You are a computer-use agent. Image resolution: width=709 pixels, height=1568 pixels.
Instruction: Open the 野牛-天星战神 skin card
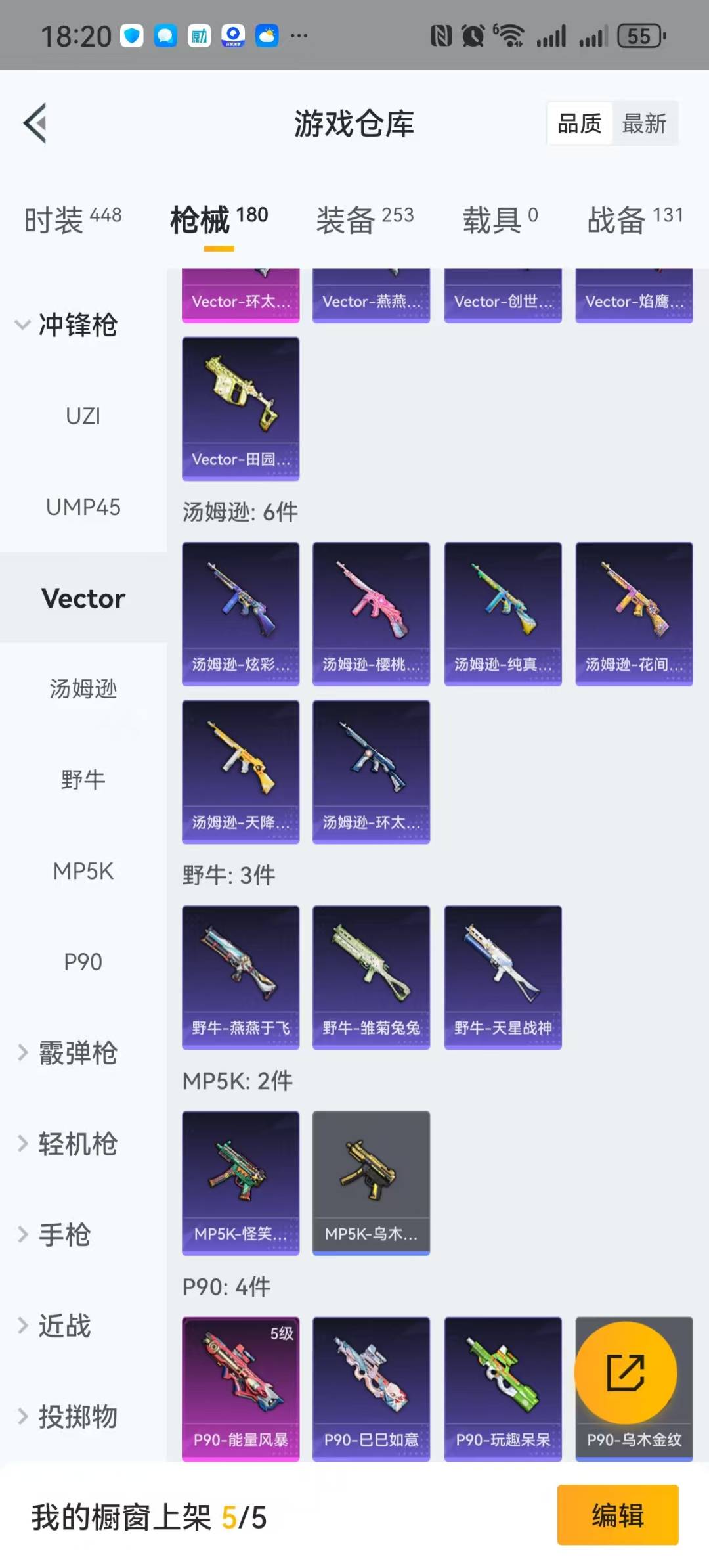pos(503,977)
